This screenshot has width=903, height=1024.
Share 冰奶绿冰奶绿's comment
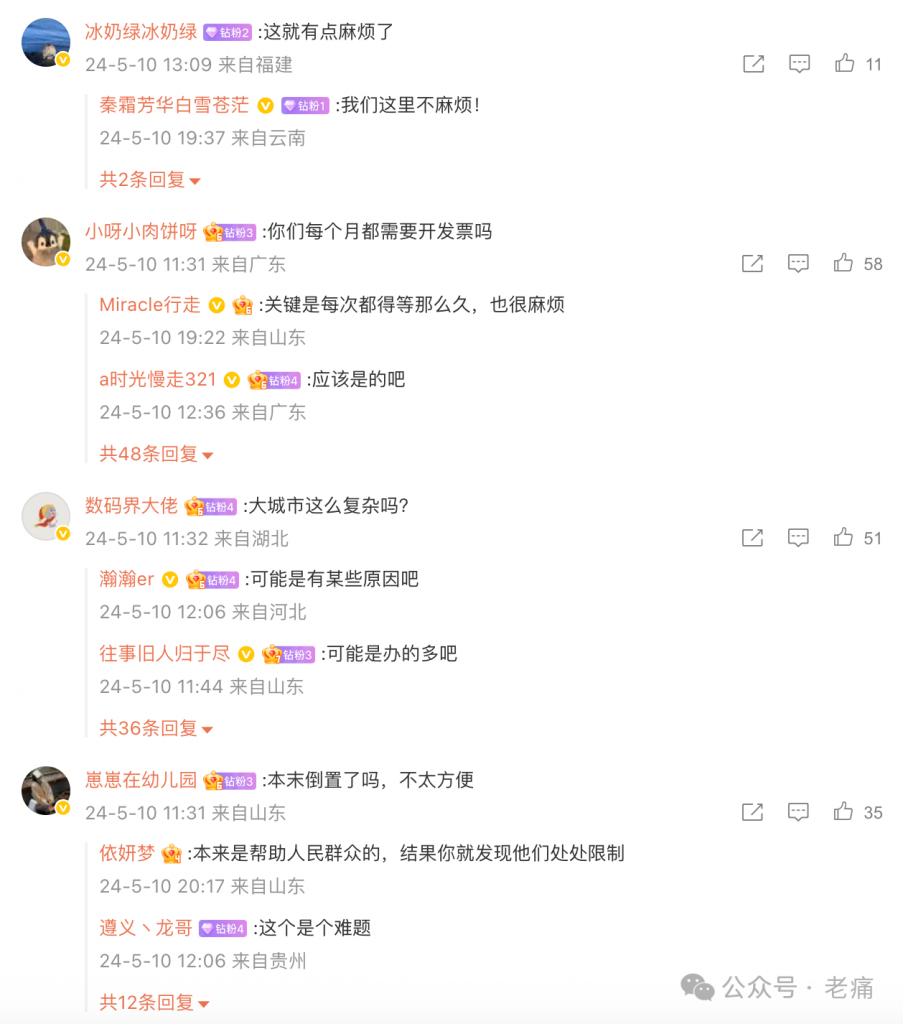[753, 64]
